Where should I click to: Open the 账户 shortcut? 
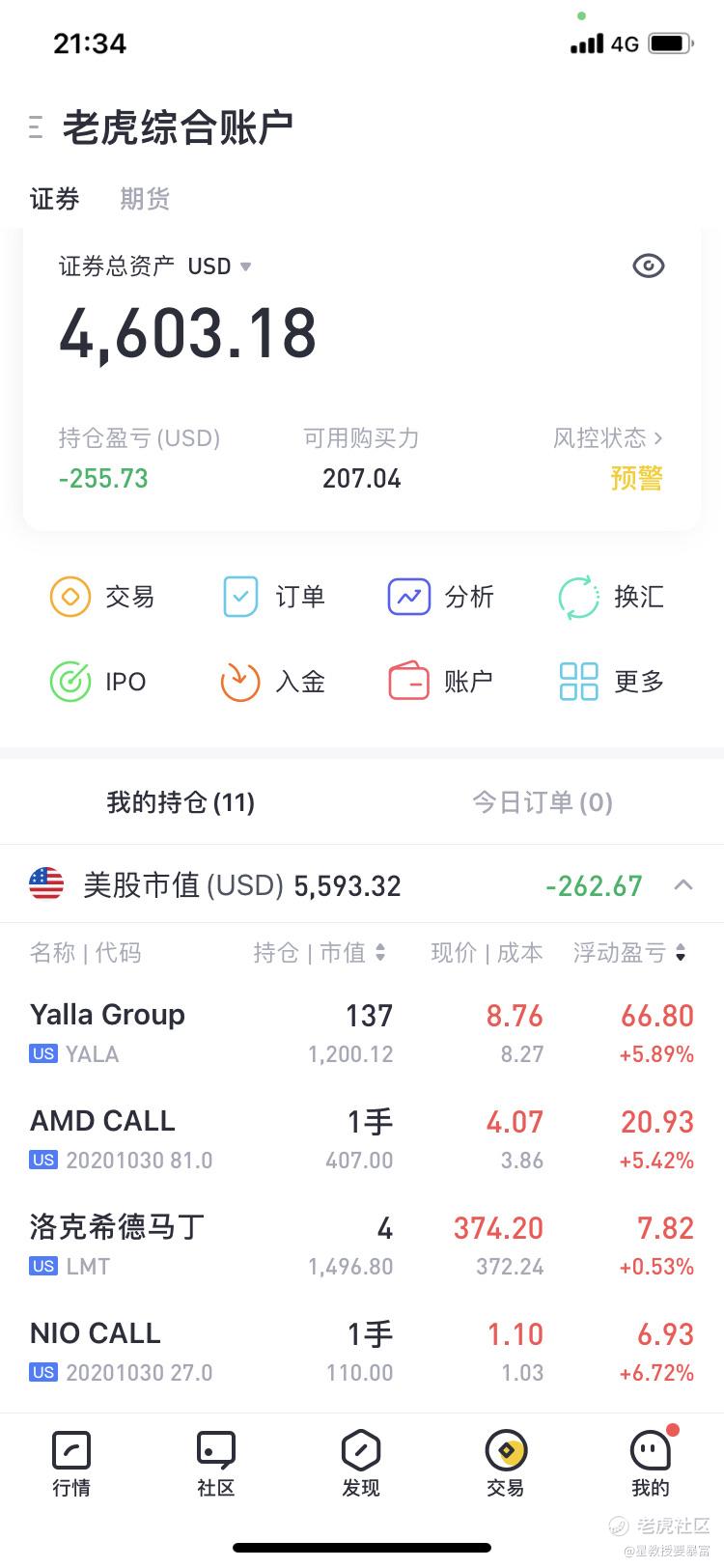[x=441, y=682]
